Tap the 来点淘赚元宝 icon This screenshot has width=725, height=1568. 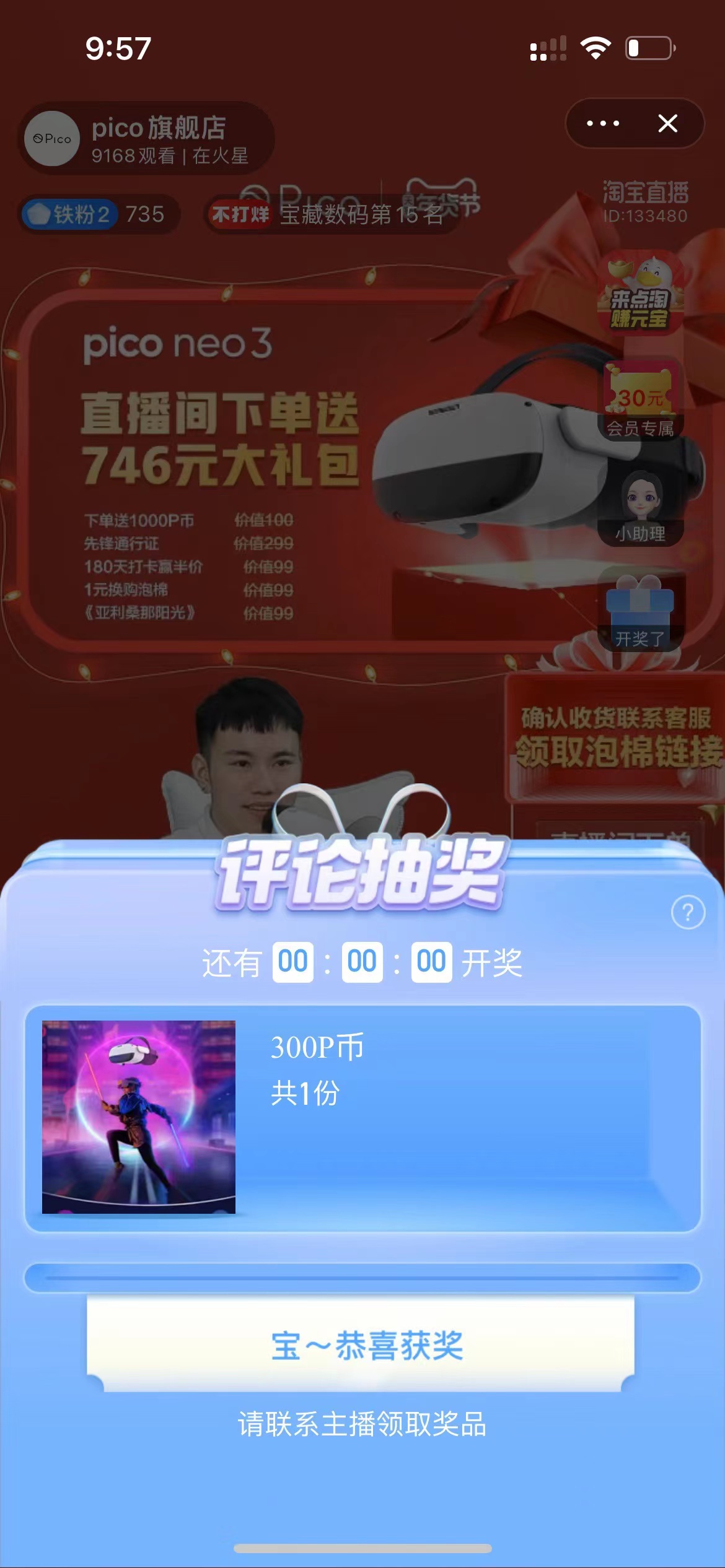tap(641, 292)
